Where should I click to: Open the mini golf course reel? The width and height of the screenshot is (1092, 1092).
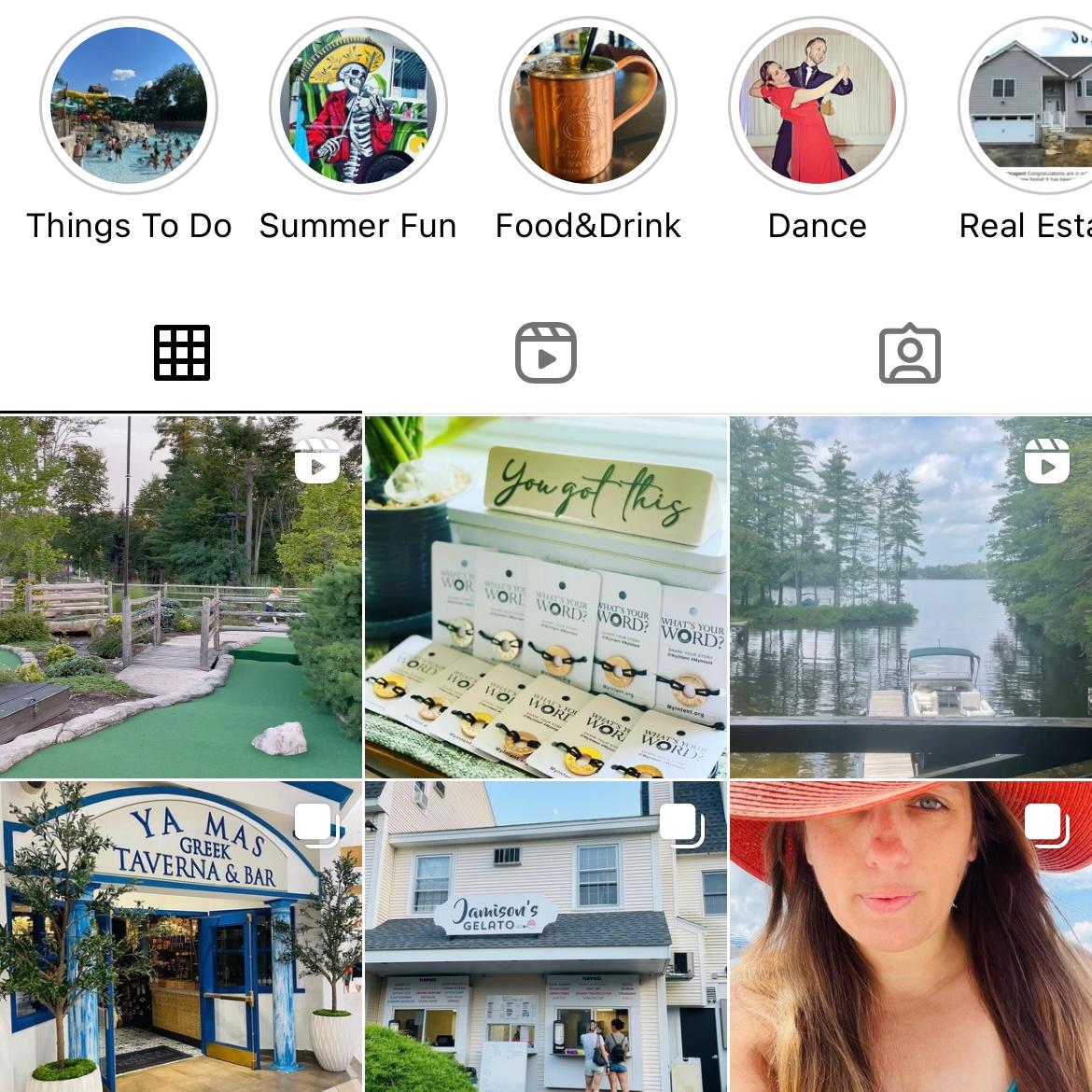pyautogui.click(x=181, y=597)
